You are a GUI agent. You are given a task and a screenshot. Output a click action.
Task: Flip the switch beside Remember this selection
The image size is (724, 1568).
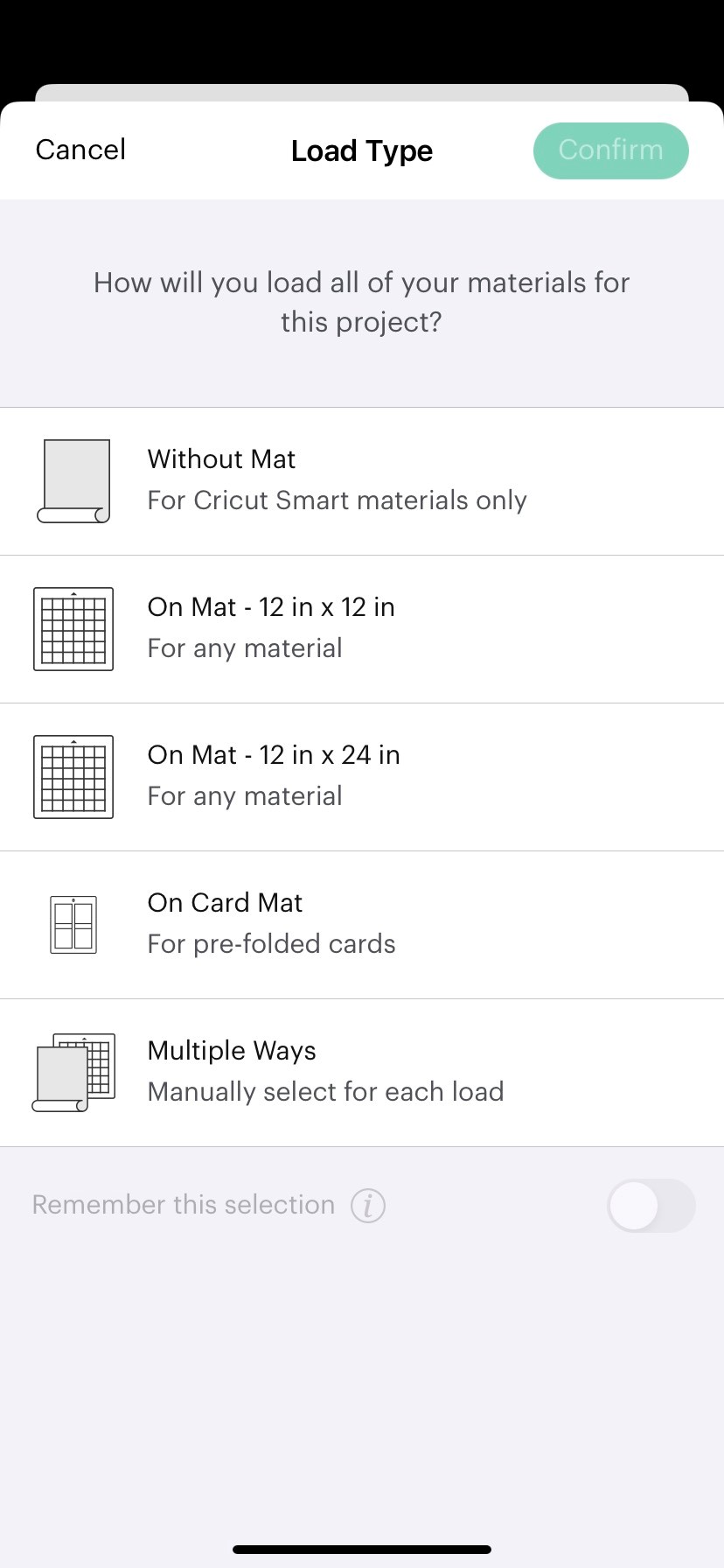pyautogui.click(x=651, y=1206)
